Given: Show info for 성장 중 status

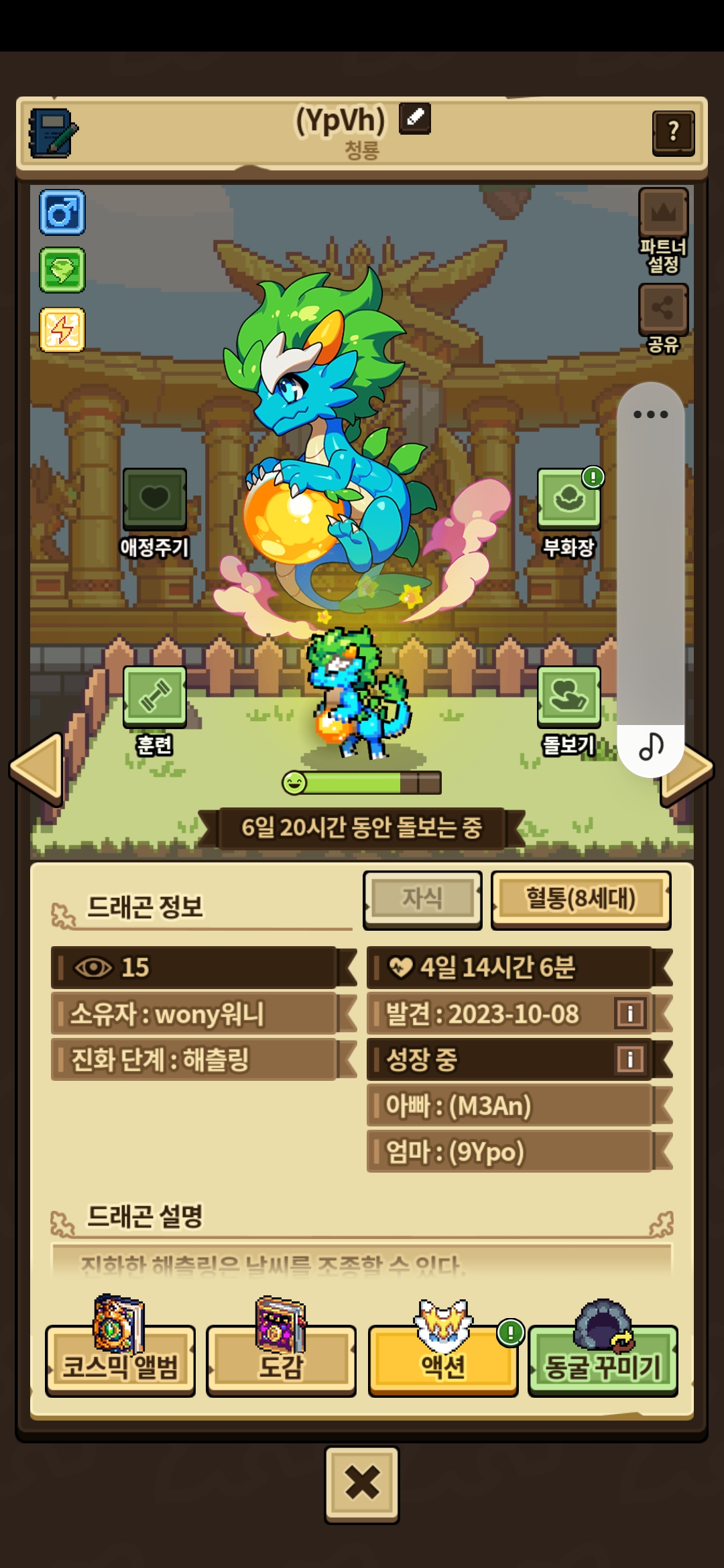Looking at the screenshot, I should (x=629, y=1059).
